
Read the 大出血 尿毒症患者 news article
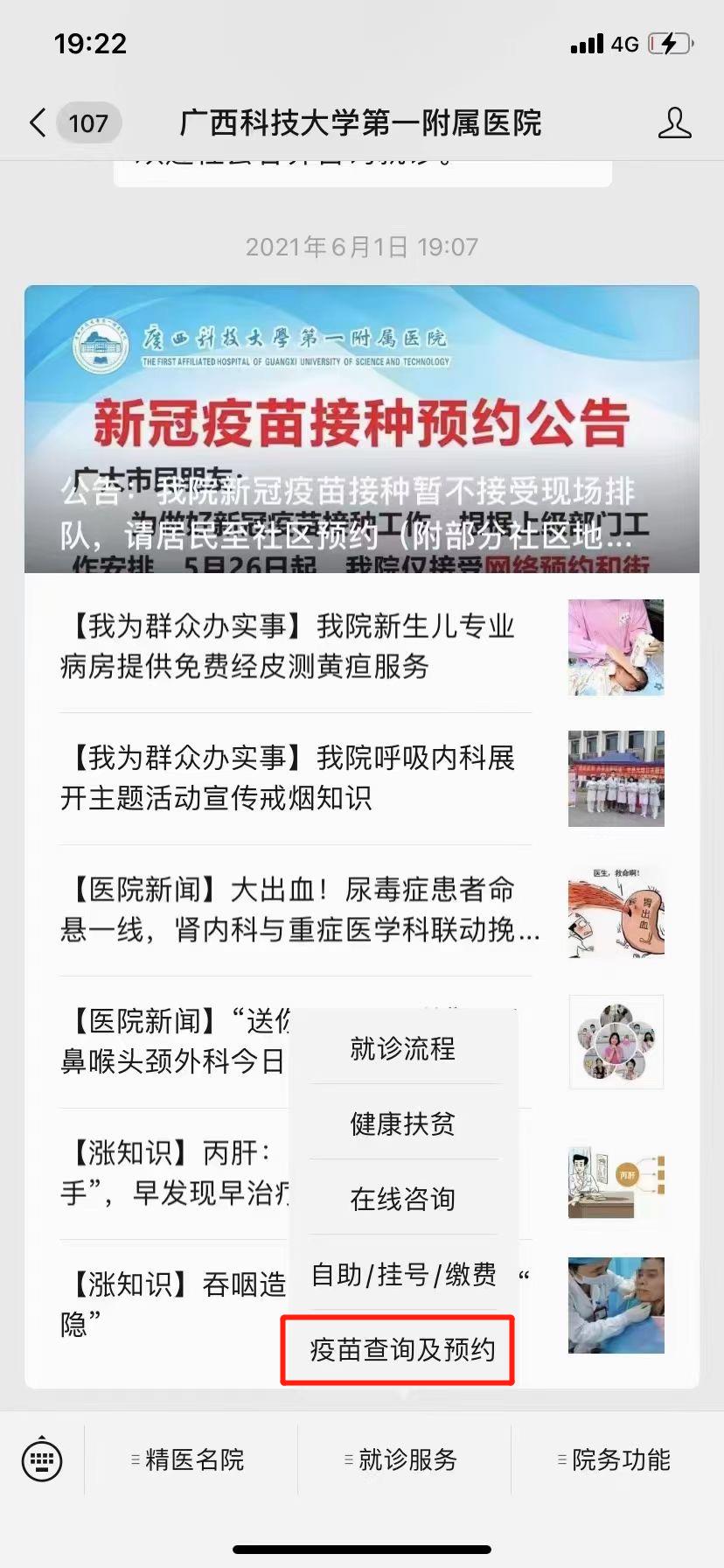click(297, 910)
